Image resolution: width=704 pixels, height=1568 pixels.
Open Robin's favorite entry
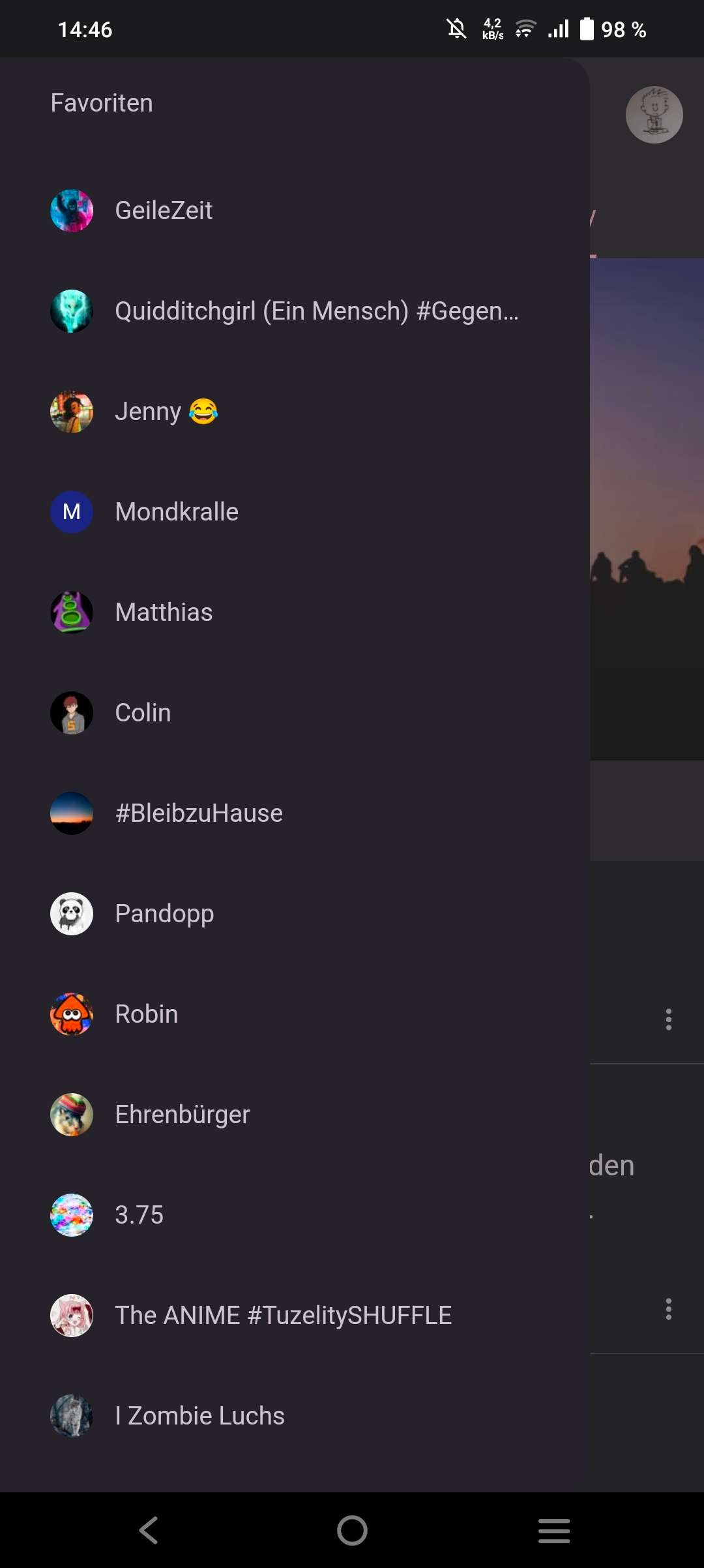(x=147, y=1014)
